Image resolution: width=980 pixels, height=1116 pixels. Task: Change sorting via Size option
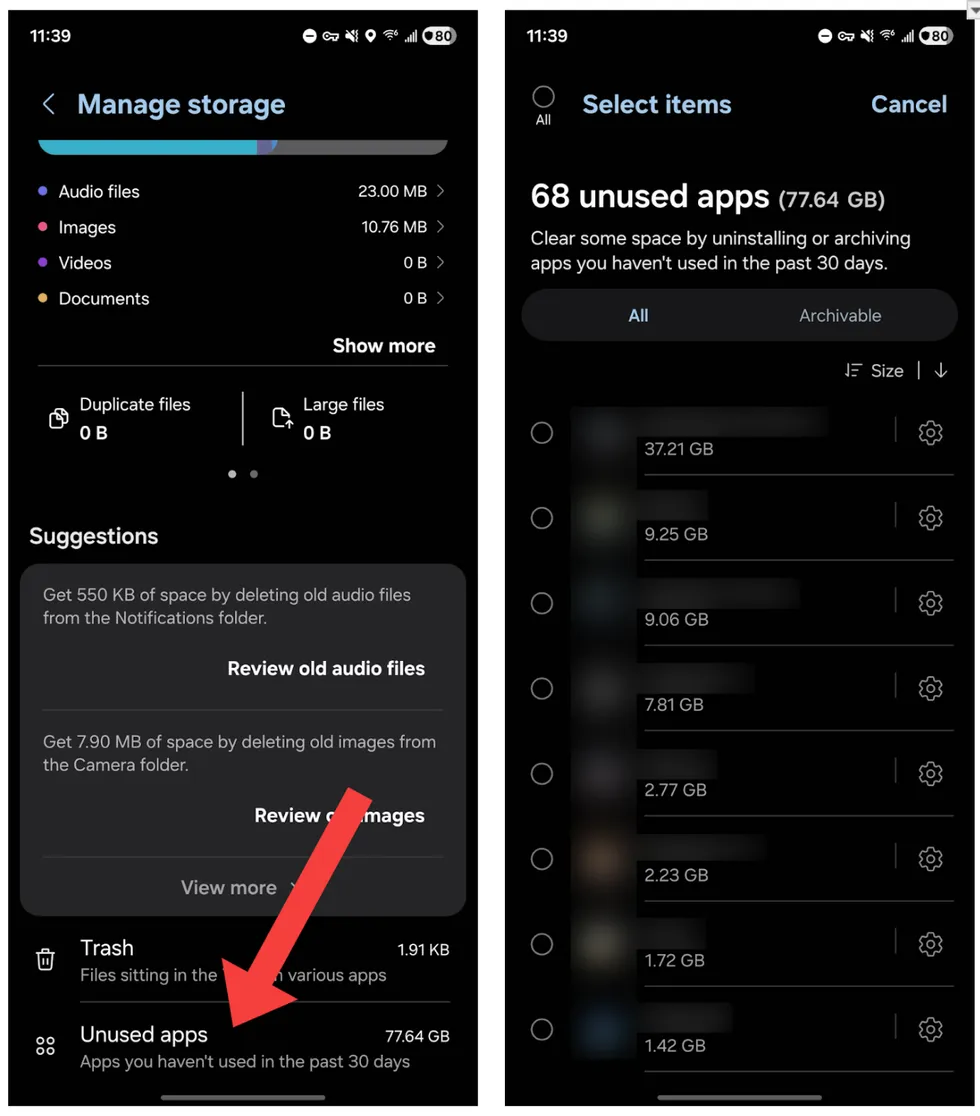pyautogui.click(x=875, y=371)
